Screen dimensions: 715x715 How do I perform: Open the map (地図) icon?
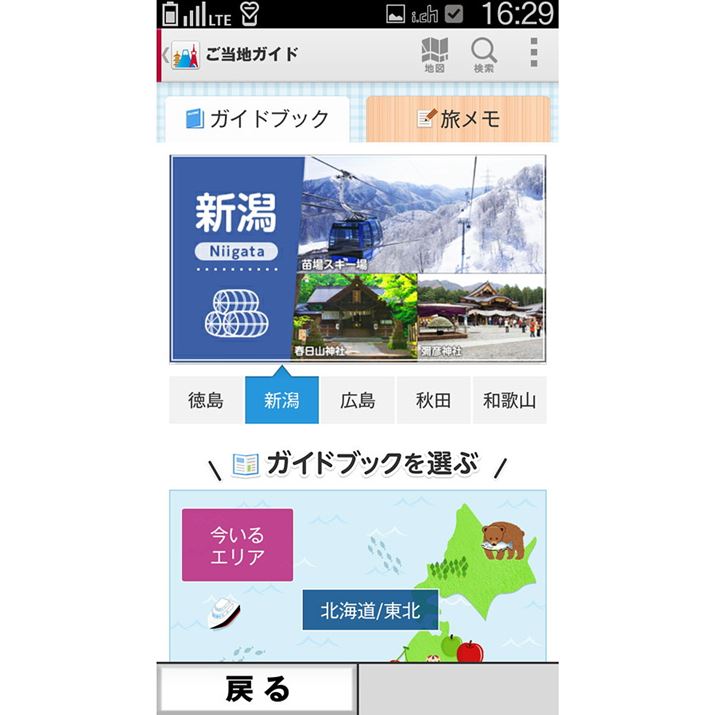tap(435, 55)
